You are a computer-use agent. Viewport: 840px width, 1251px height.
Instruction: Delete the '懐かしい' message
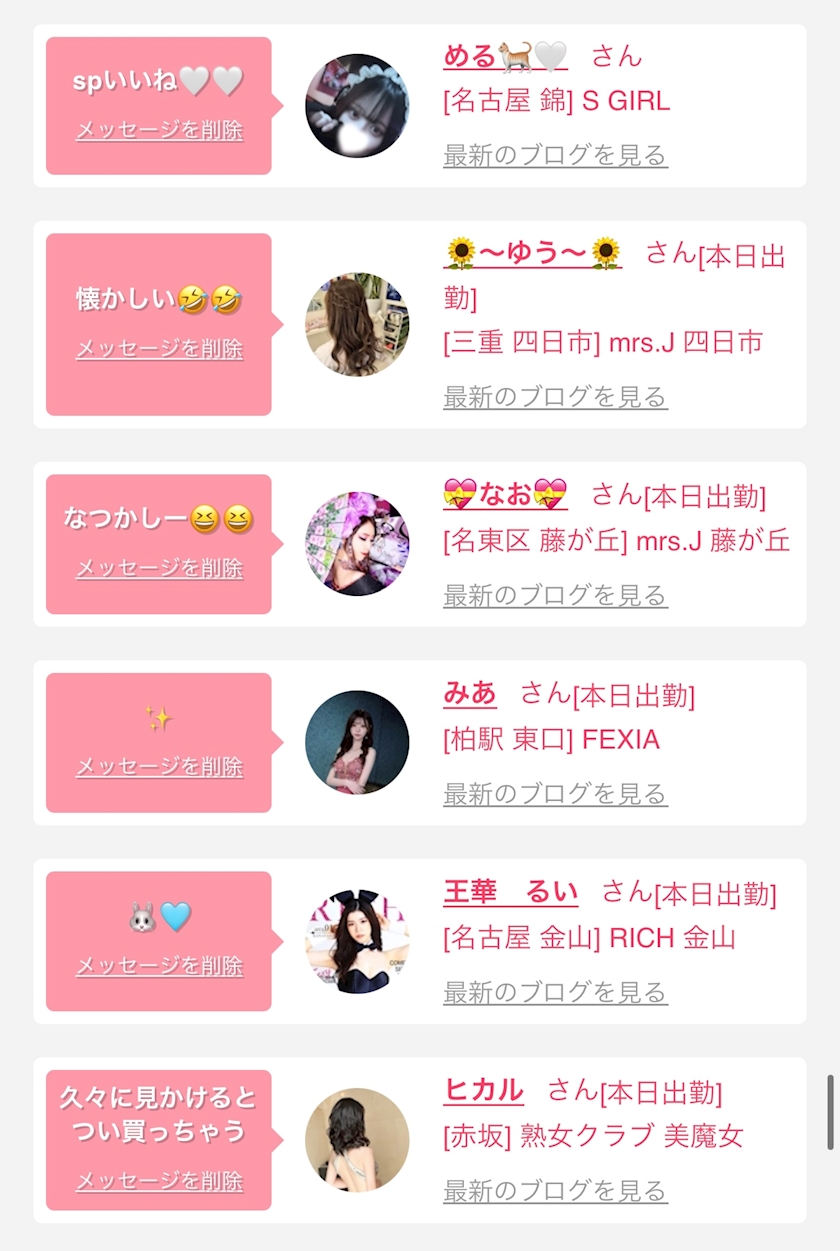(x=159, y=349)
